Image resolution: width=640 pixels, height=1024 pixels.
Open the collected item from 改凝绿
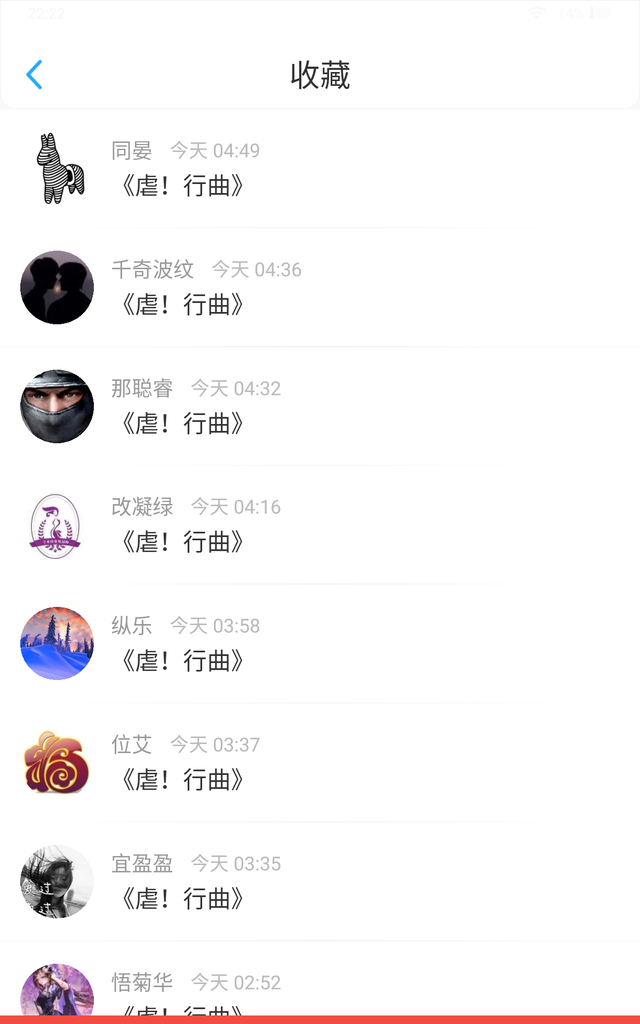[x=180, y=542]
